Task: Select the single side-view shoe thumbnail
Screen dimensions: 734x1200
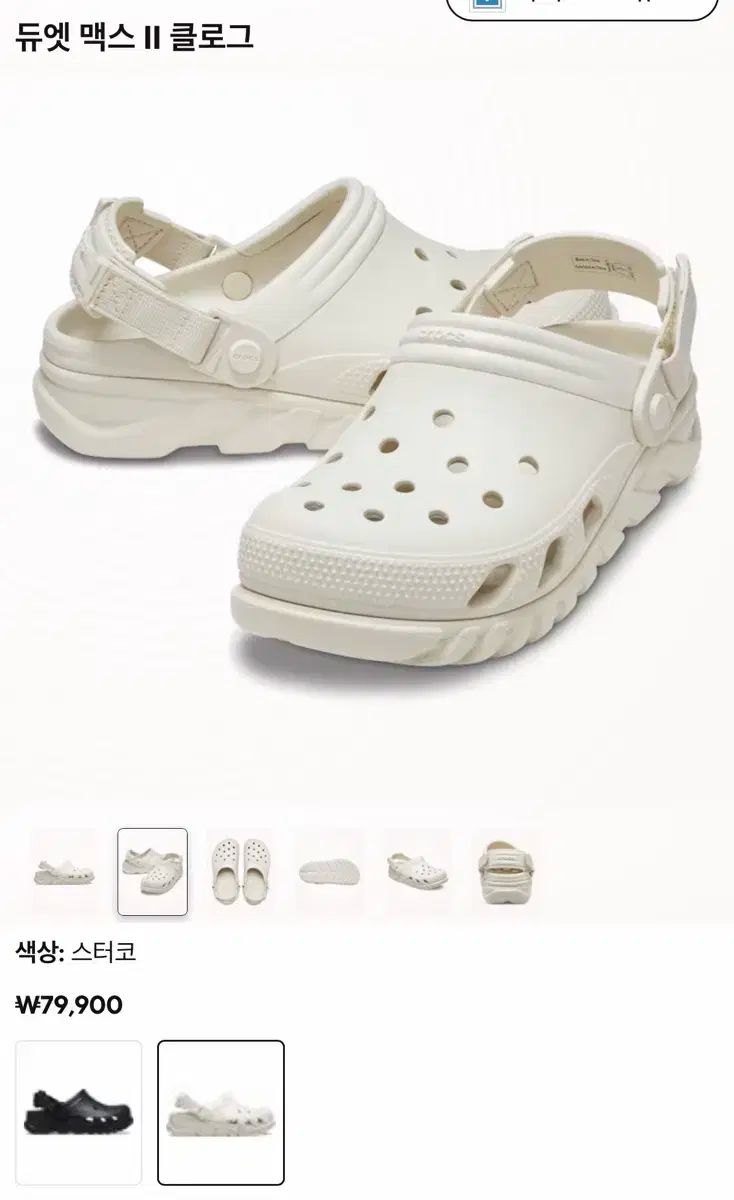Action: [65, 871]
